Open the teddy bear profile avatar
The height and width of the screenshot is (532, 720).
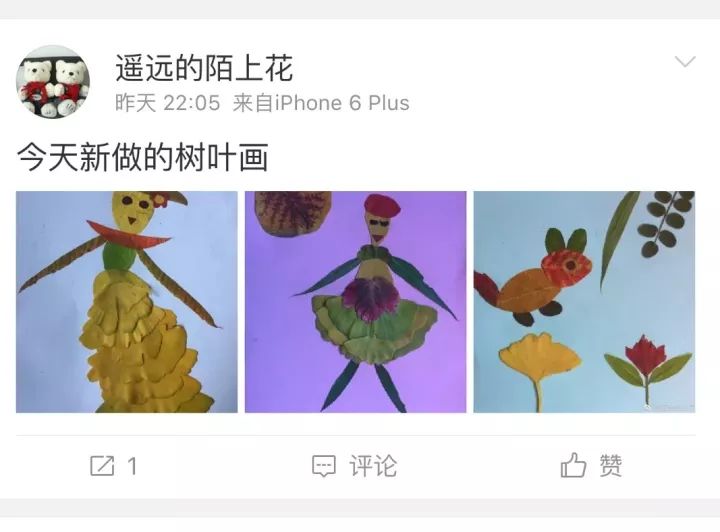[53, 82]
